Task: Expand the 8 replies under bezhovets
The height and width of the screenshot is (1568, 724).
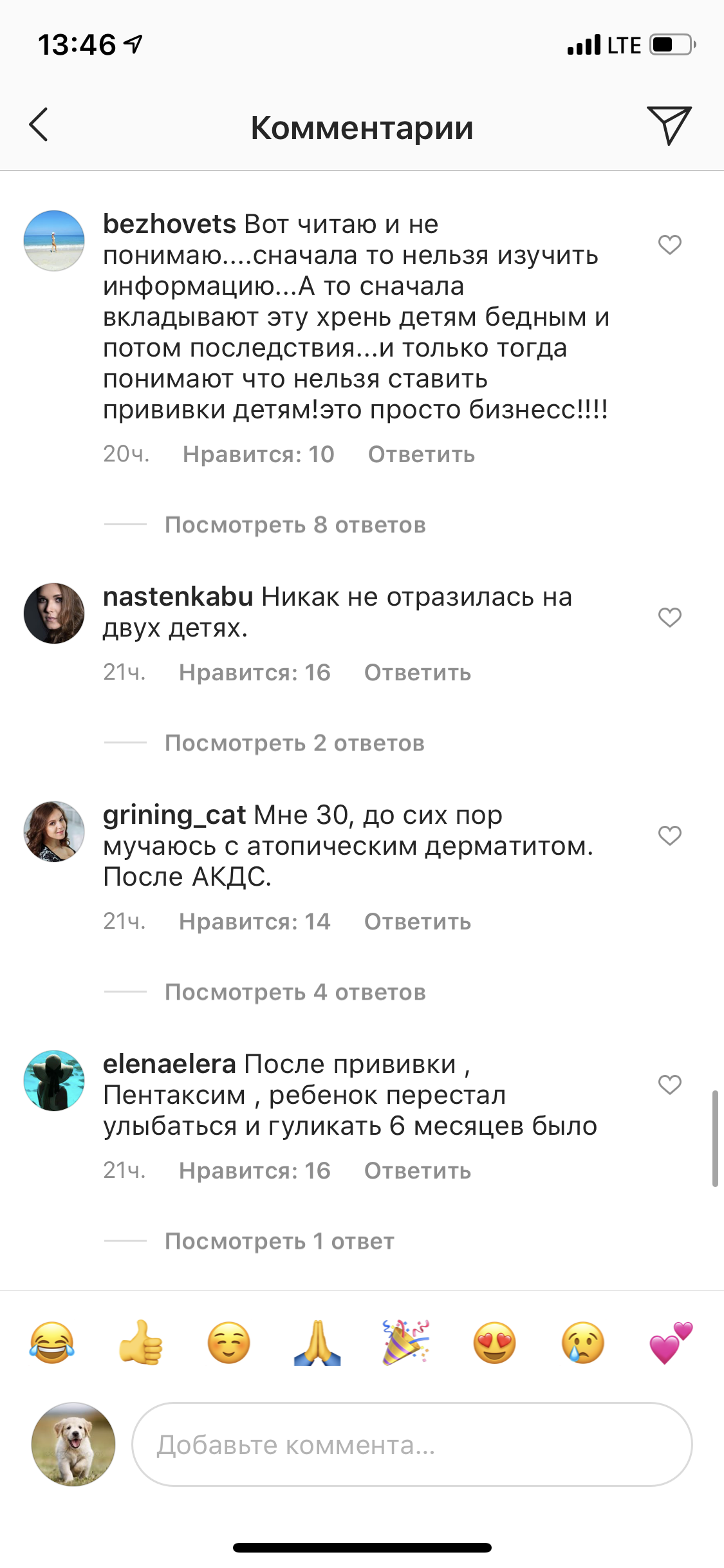Action: tap(295, 525)
